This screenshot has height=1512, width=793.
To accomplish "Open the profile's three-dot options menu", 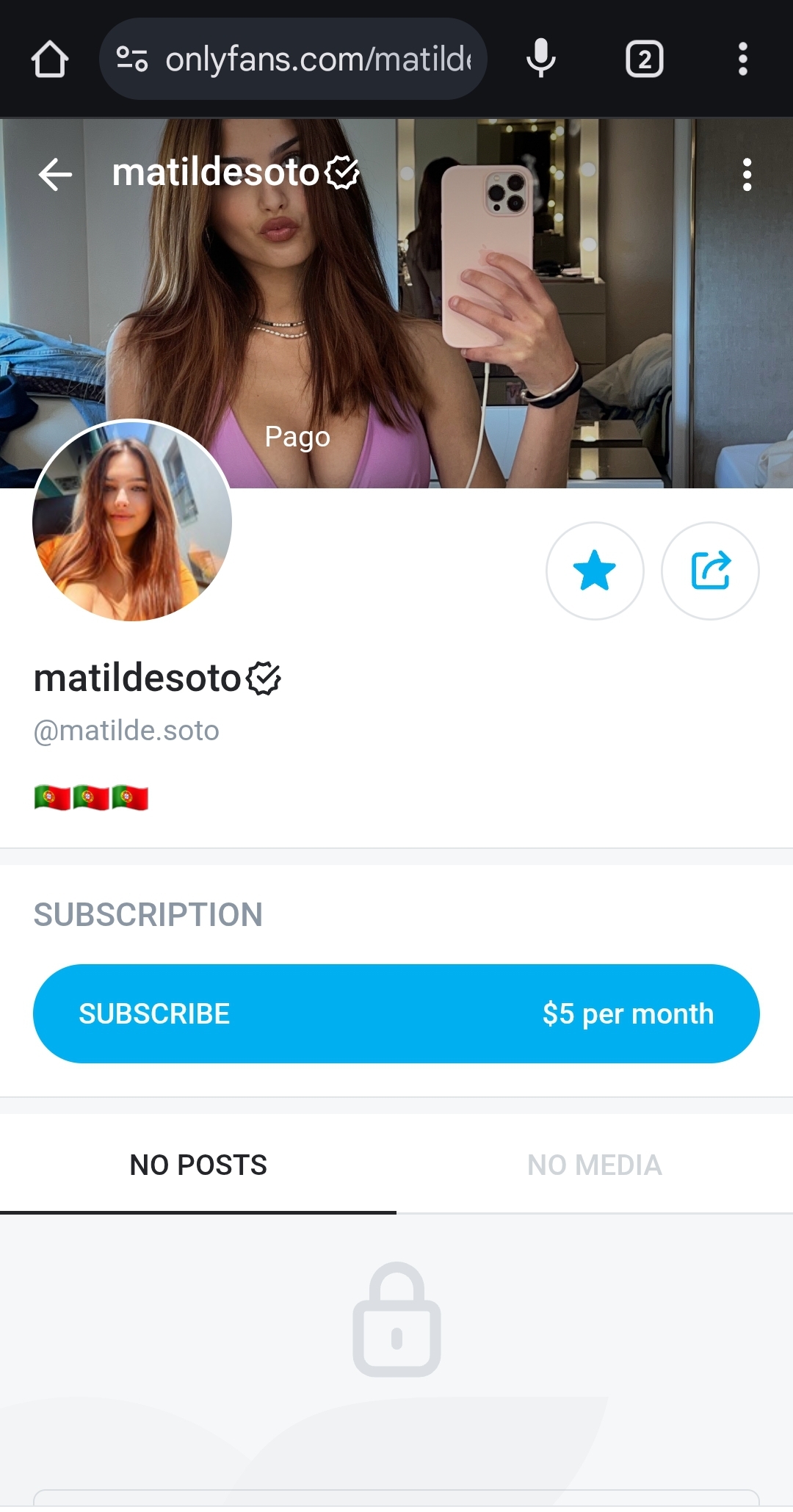I will [x=747, y=175].
